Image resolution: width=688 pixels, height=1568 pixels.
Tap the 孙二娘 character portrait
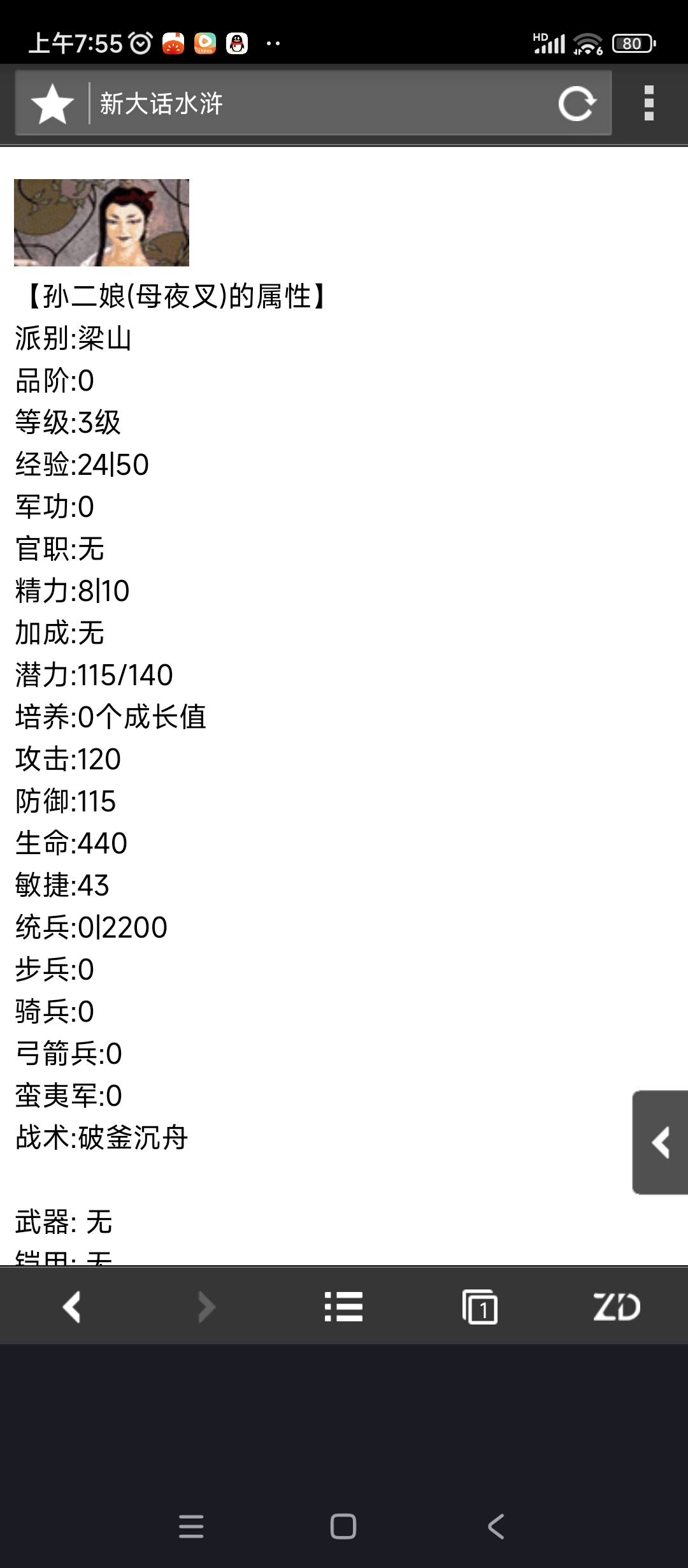(x=101, y=222)
